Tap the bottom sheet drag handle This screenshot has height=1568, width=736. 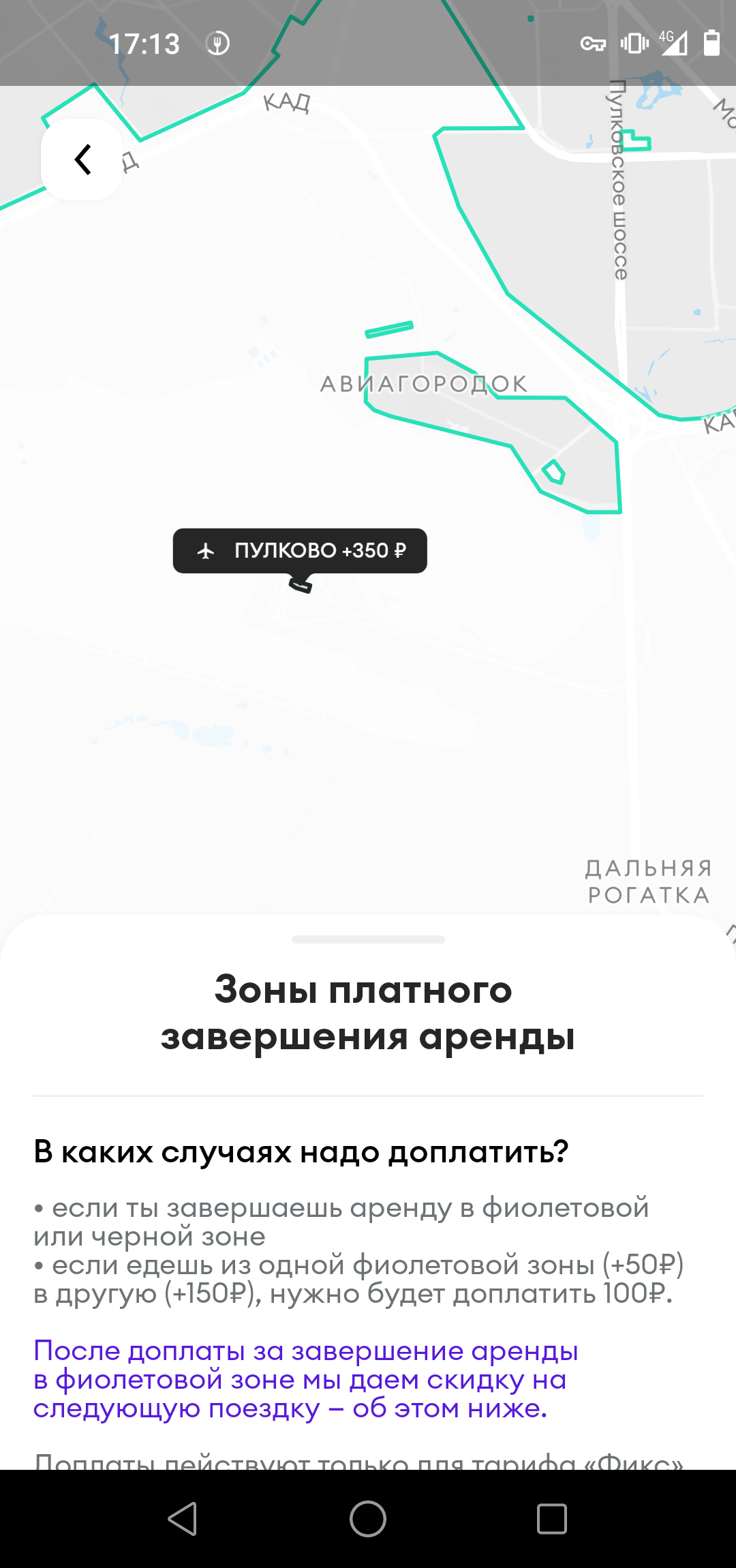(368, 939)
